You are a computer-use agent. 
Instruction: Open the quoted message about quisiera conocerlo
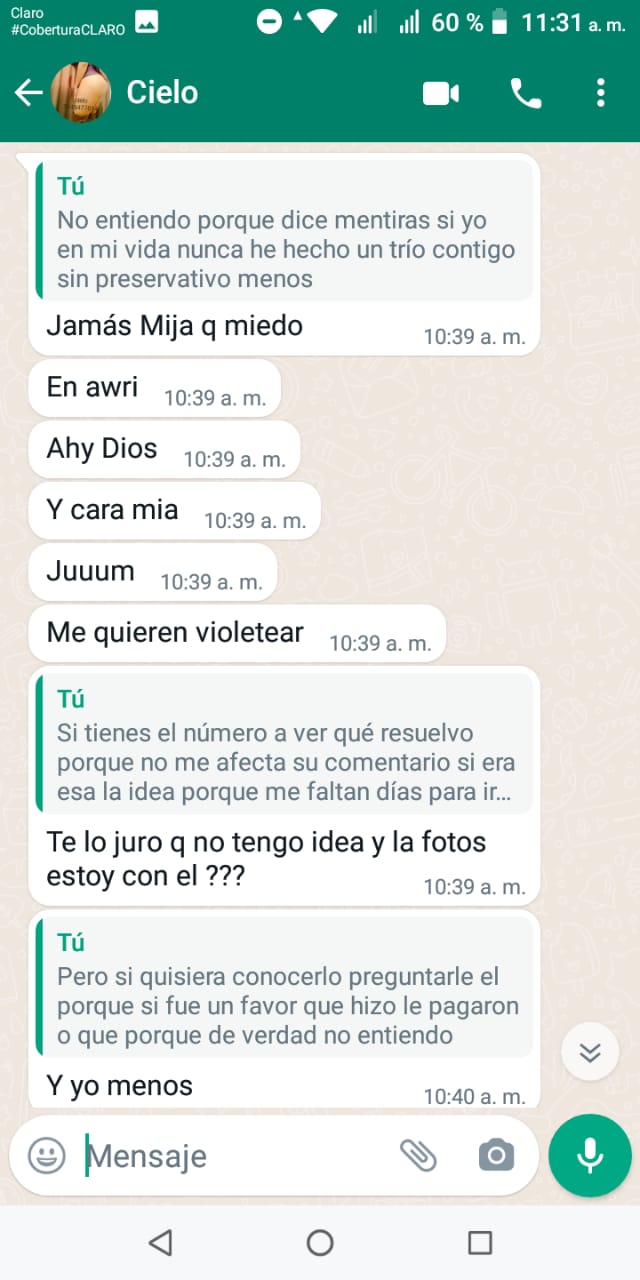pyautogui.click(x=284, y=986)
